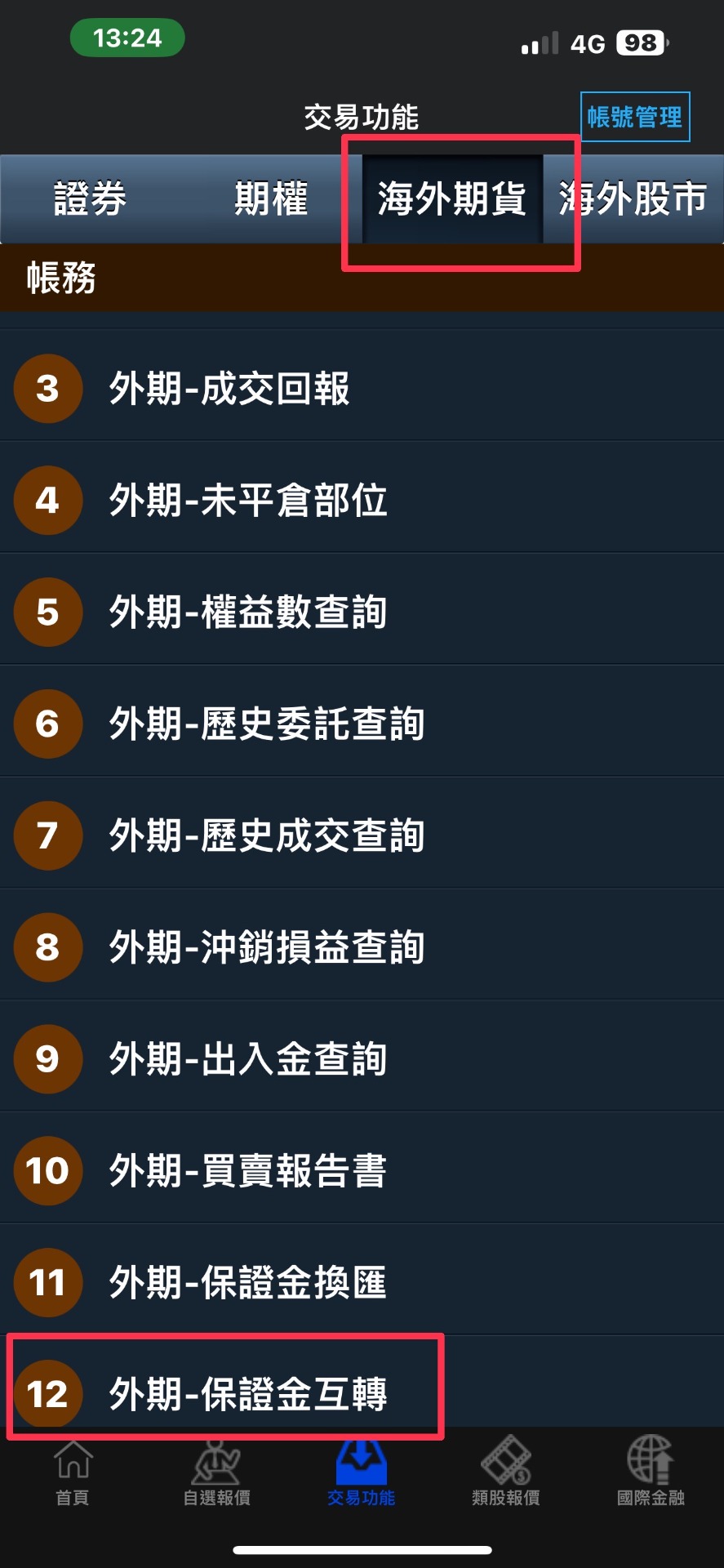Open 外期-歷史委託查詢
724x1568 pixels.
(362, 724)
